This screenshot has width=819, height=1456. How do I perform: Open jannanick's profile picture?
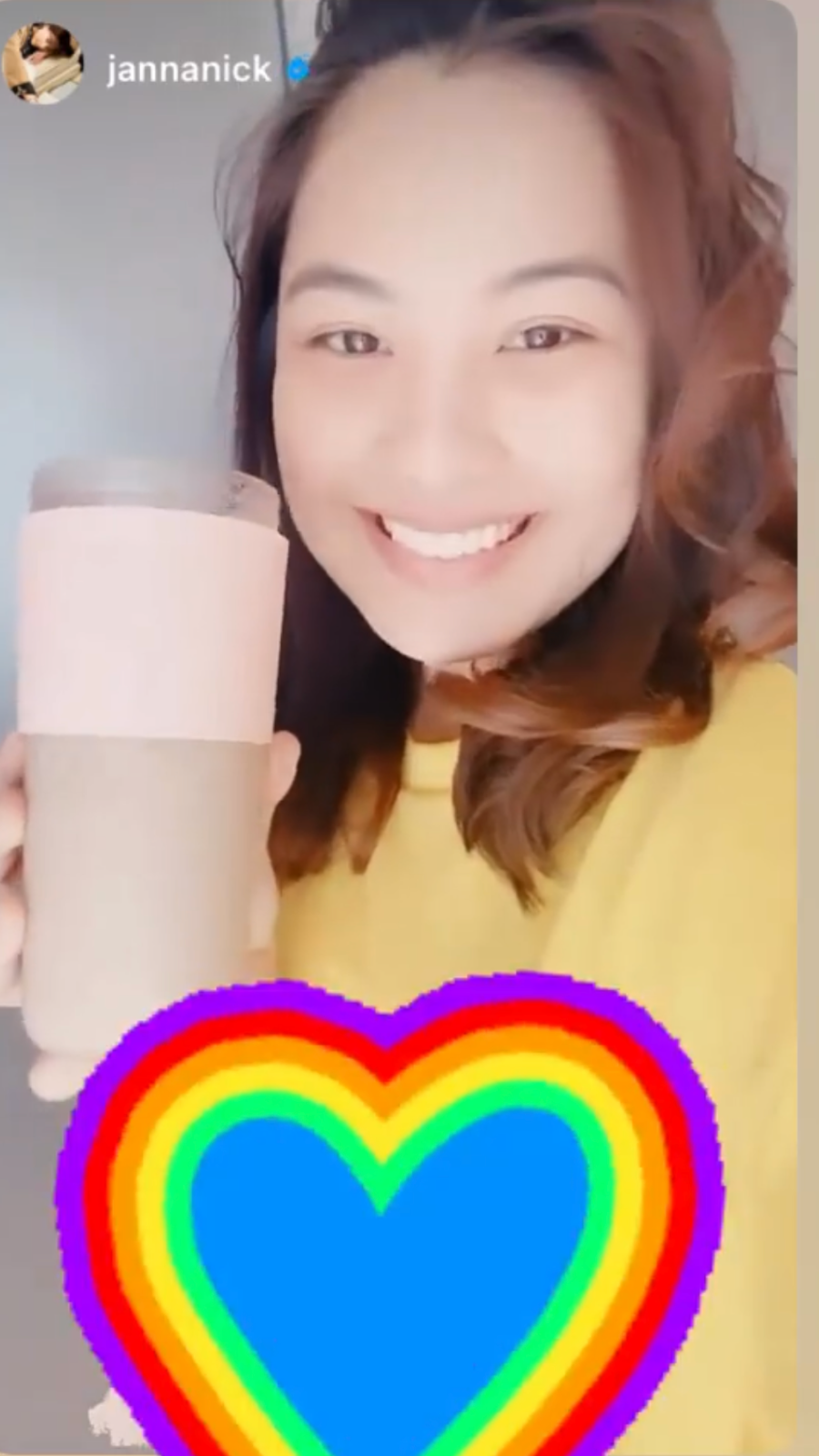[45, 64]
